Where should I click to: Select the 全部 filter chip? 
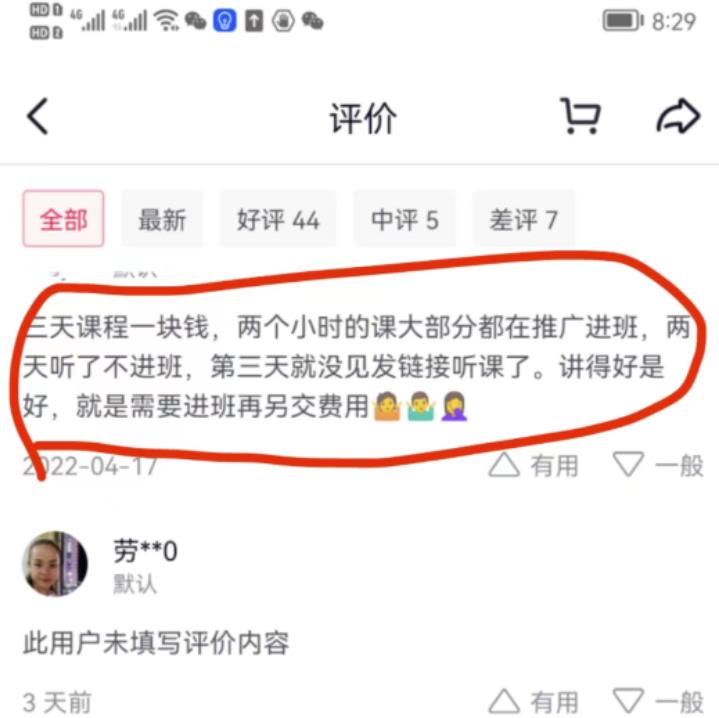pyautogui.click(x=63, y=219)
